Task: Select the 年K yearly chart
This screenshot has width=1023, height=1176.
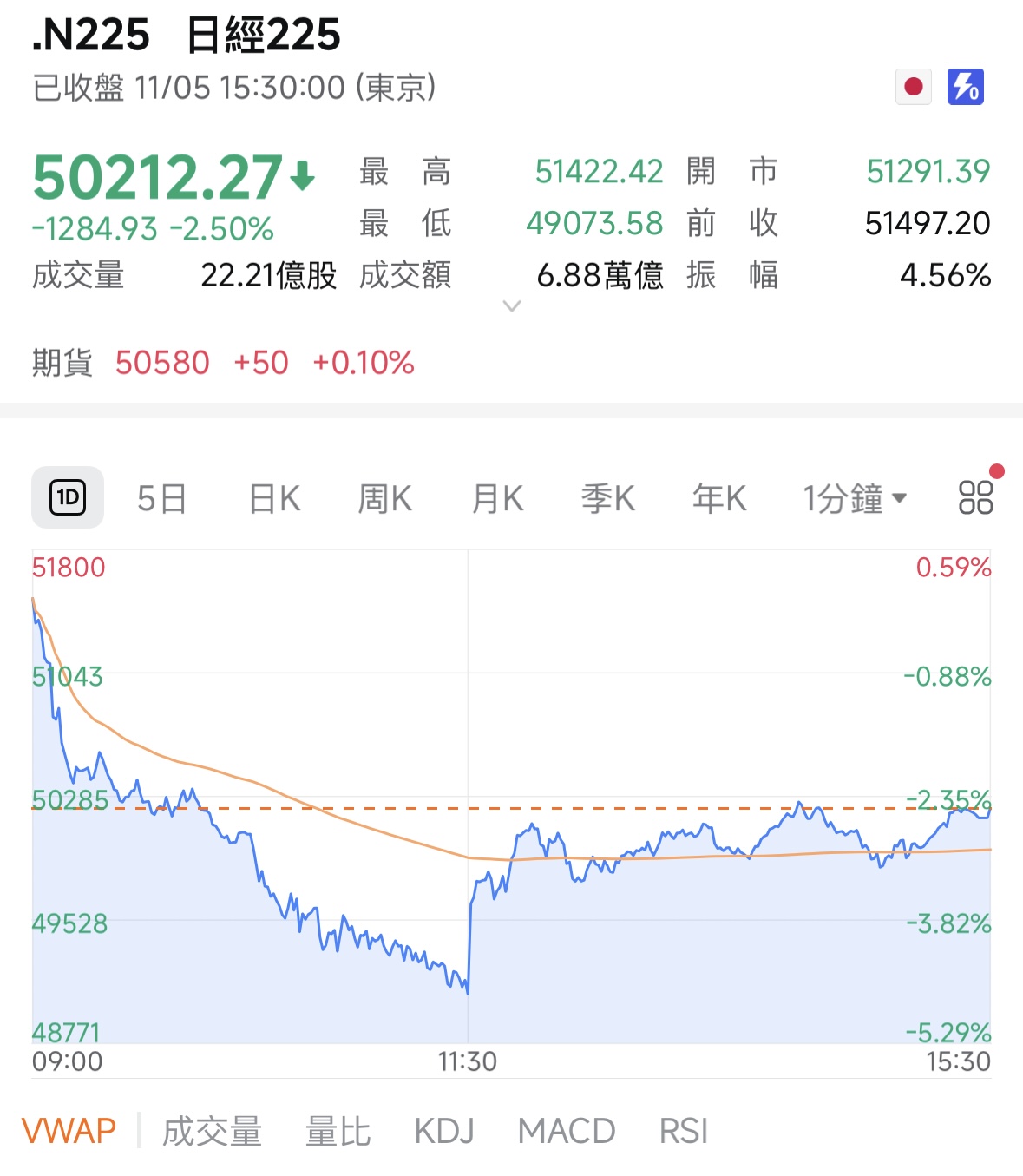Action: pos(719,499)
